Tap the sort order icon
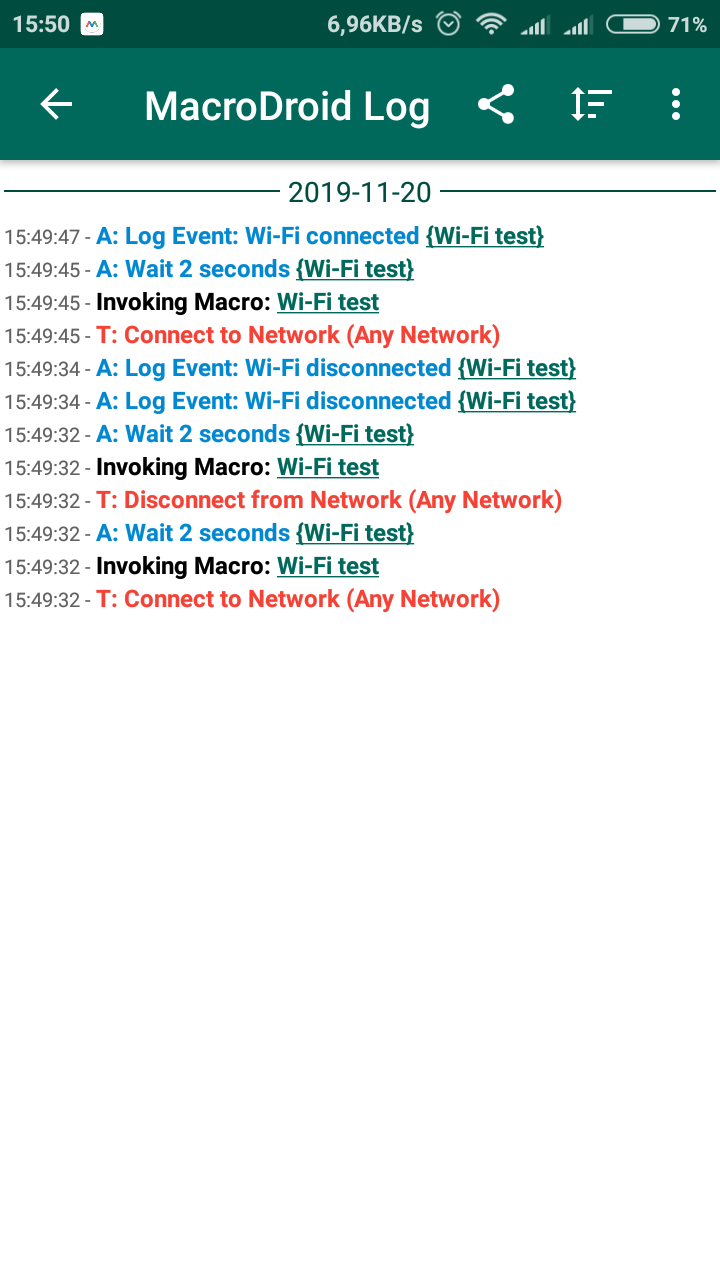720x1280 pixels. click(x=591, y=105)
